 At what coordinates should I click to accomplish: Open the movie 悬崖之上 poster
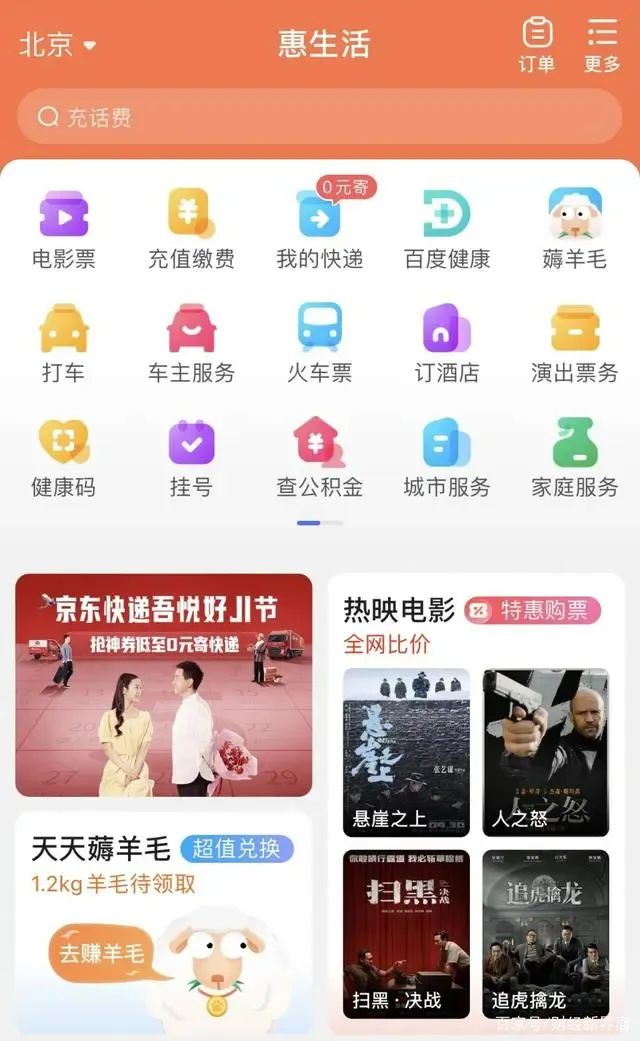click(x=406, y=752)
